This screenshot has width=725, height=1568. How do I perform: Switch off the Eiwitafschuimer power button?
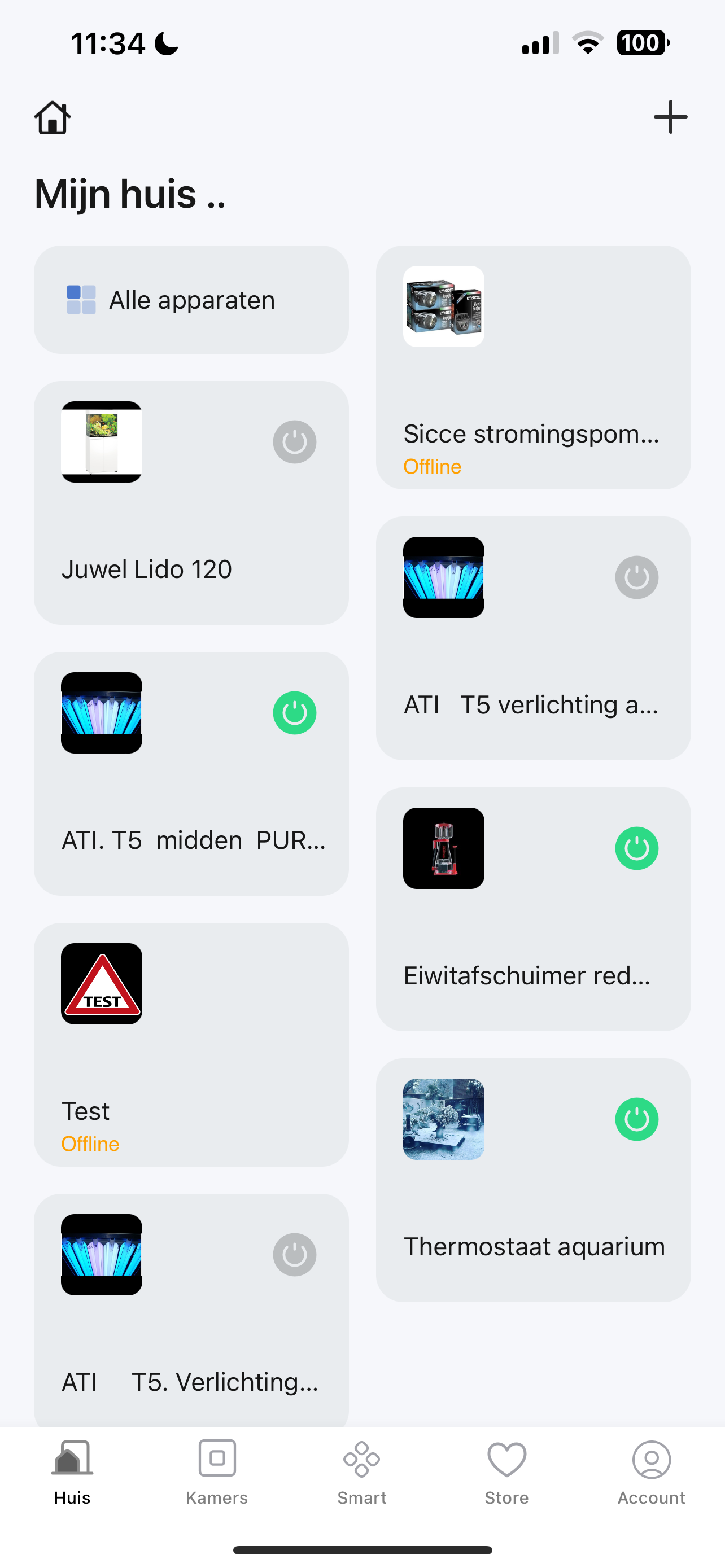[636, 848]
